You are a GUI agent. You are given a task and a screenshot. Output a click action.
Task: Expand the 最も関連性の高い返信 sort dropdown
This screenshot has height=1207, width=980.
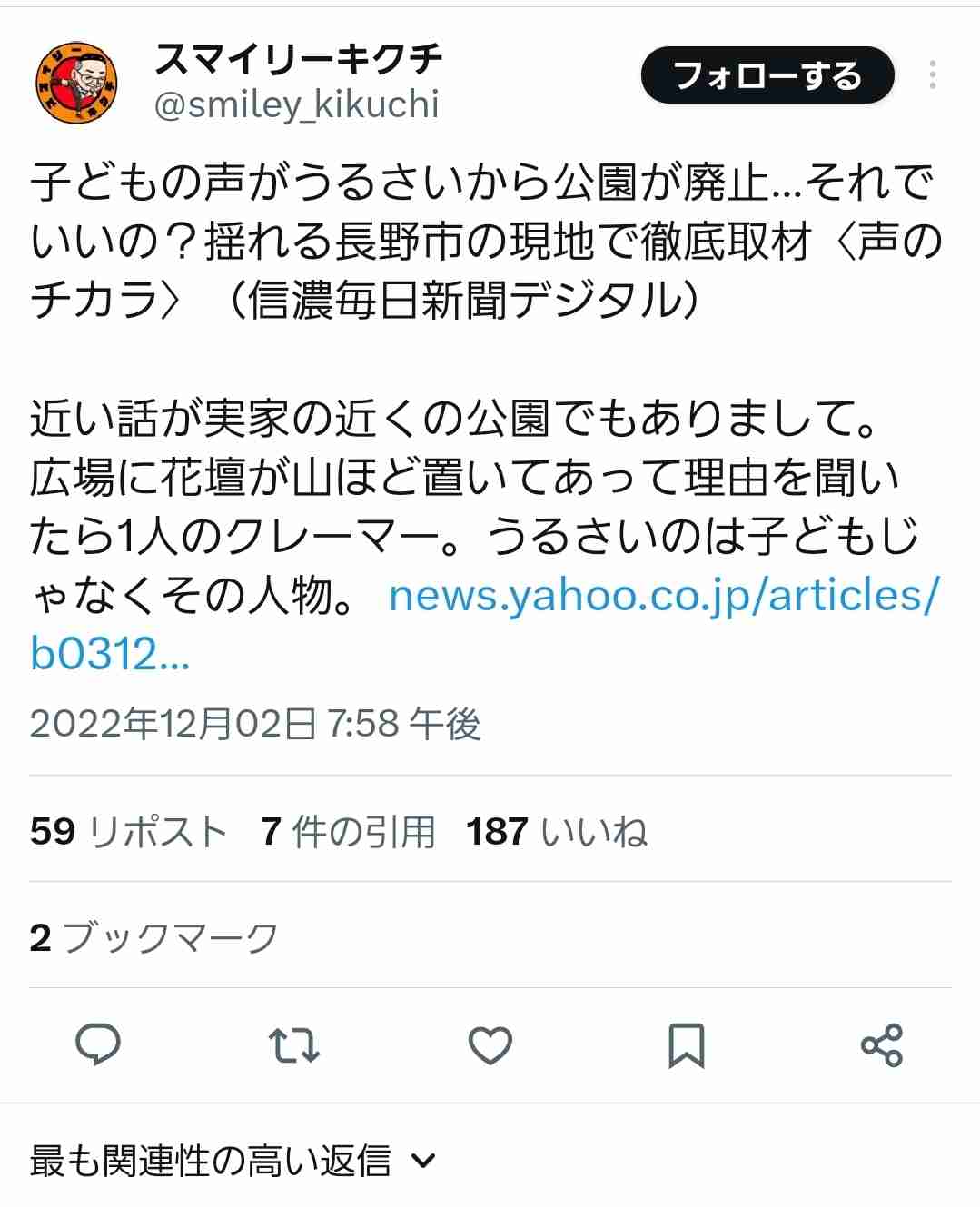tap(233, 1161)
